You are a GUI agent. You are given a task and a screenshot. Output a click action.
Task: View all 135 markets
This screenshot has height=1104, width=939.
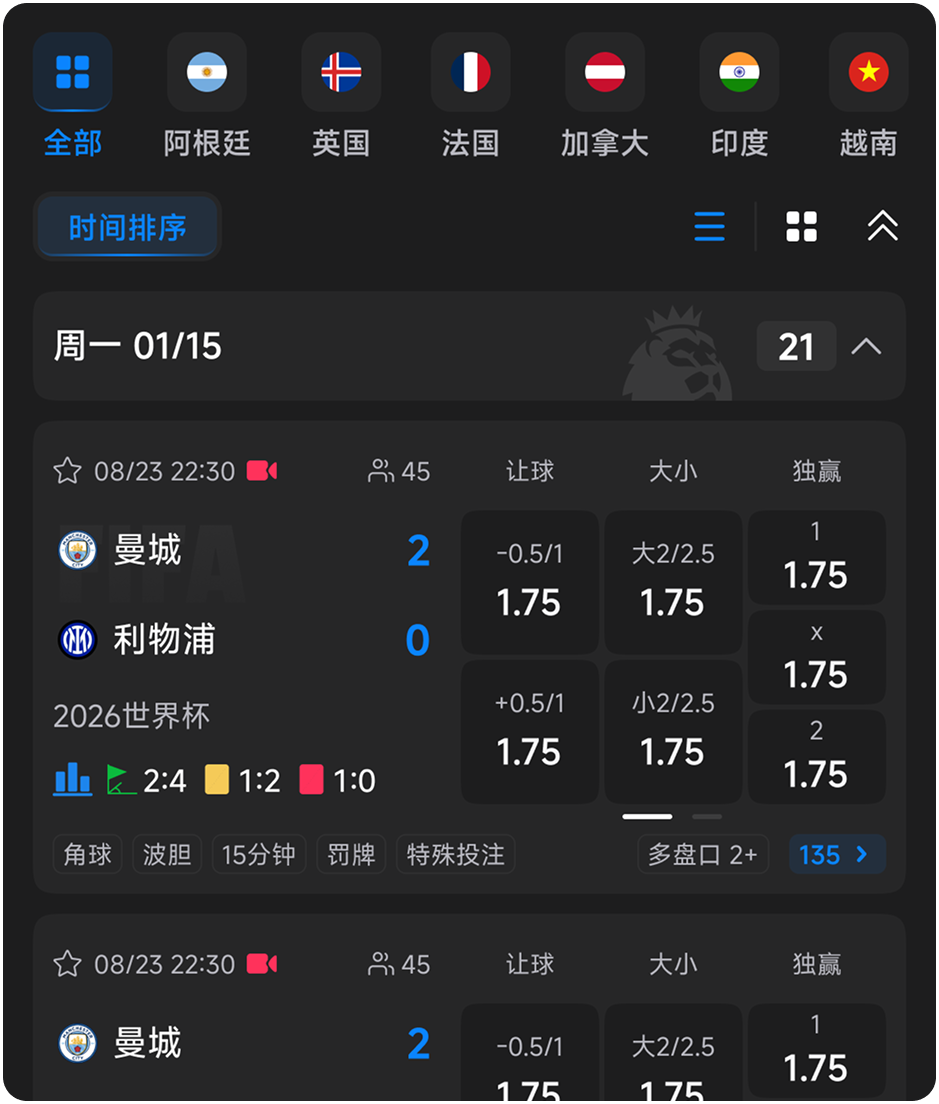pos(837,855)
